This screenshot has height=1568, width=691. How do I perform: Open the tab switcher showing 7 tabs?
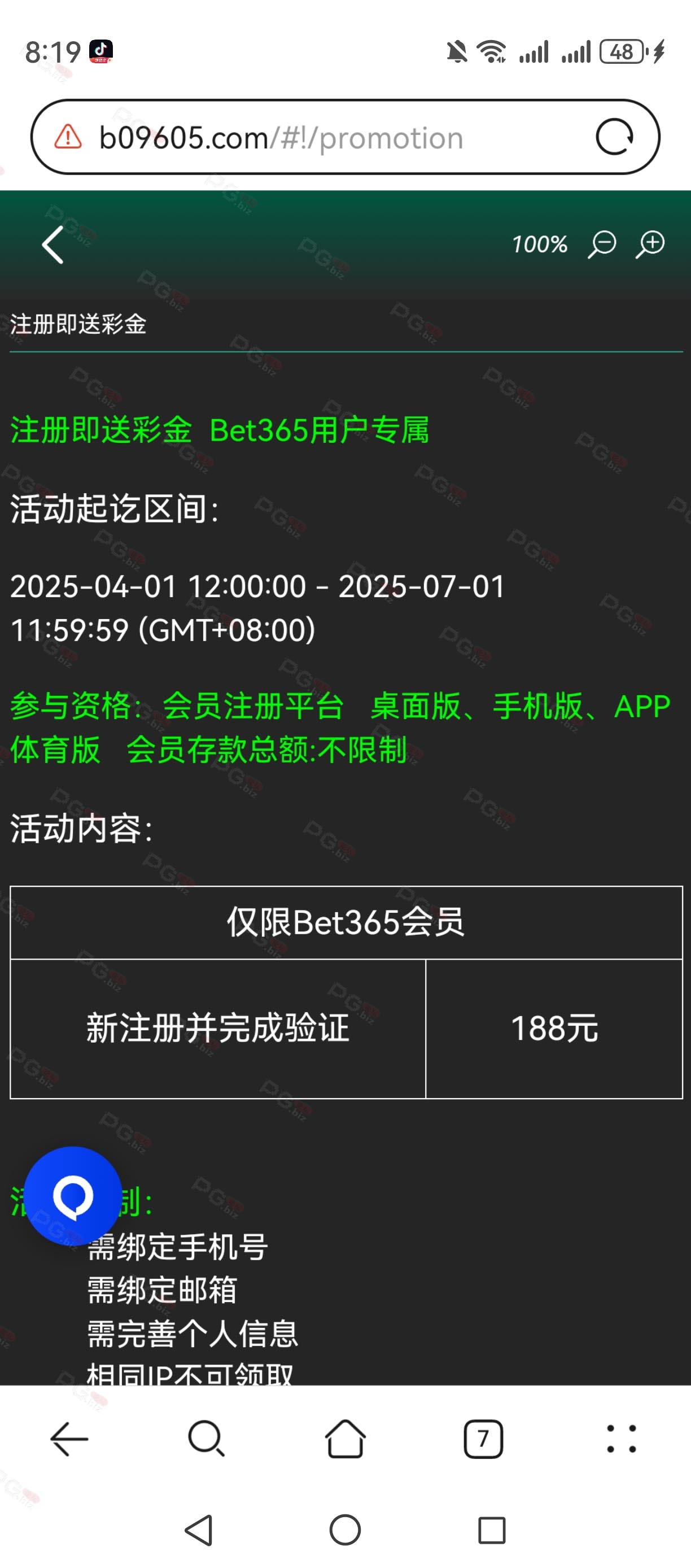[483, 1439]
